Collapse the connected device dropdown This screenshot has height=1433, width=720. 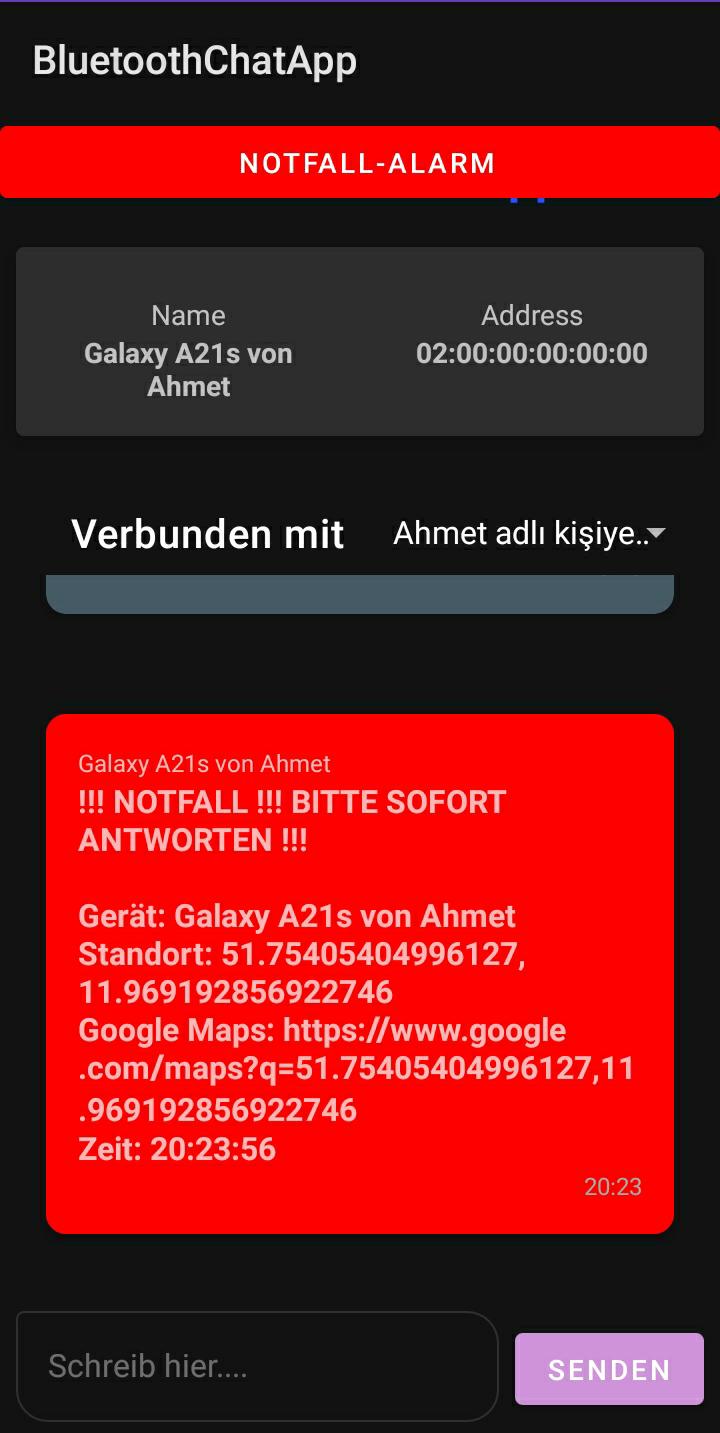pos(659,534)
